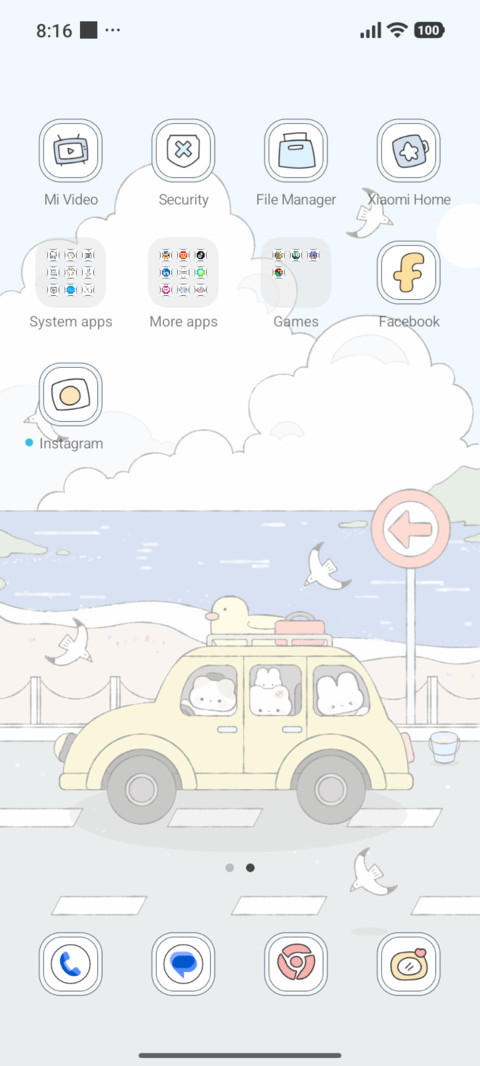480x1066 pixels.
Task: Open the More apps folder
Action: click(183, 272)
